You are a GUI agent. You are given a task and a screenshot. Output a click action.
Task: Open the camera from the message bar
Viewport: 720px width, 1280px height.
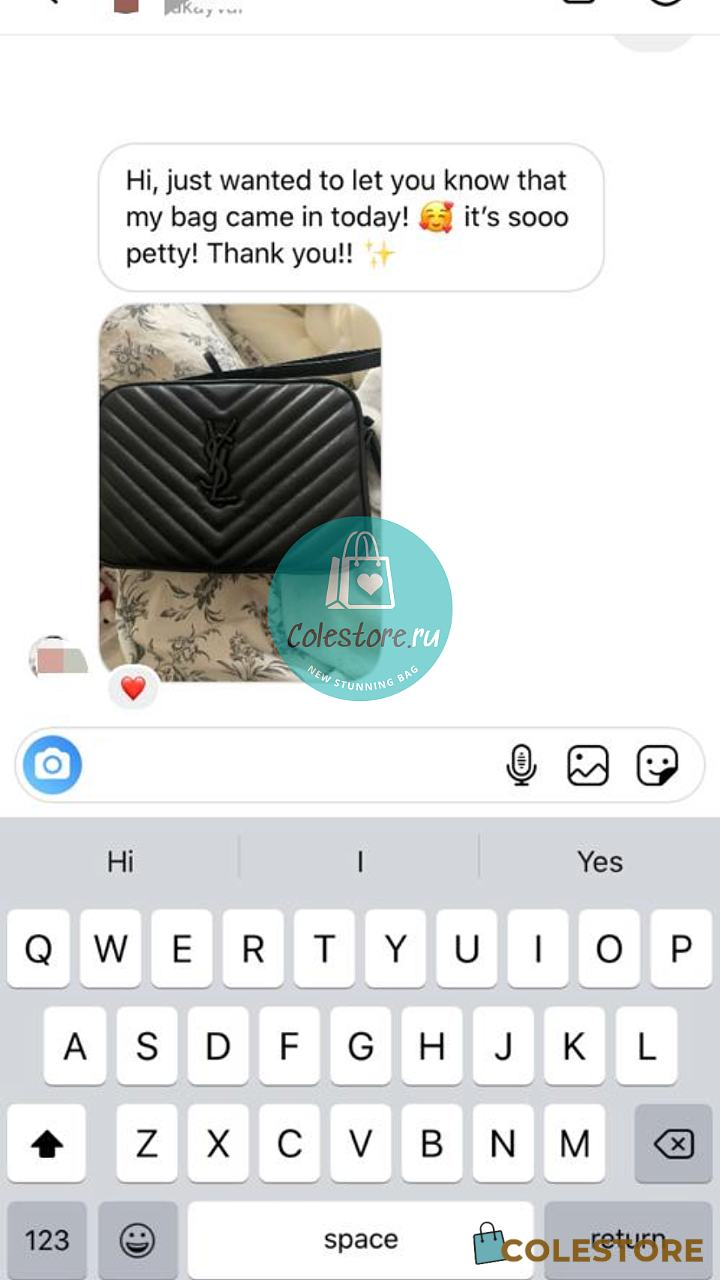[x=52, y=766]
